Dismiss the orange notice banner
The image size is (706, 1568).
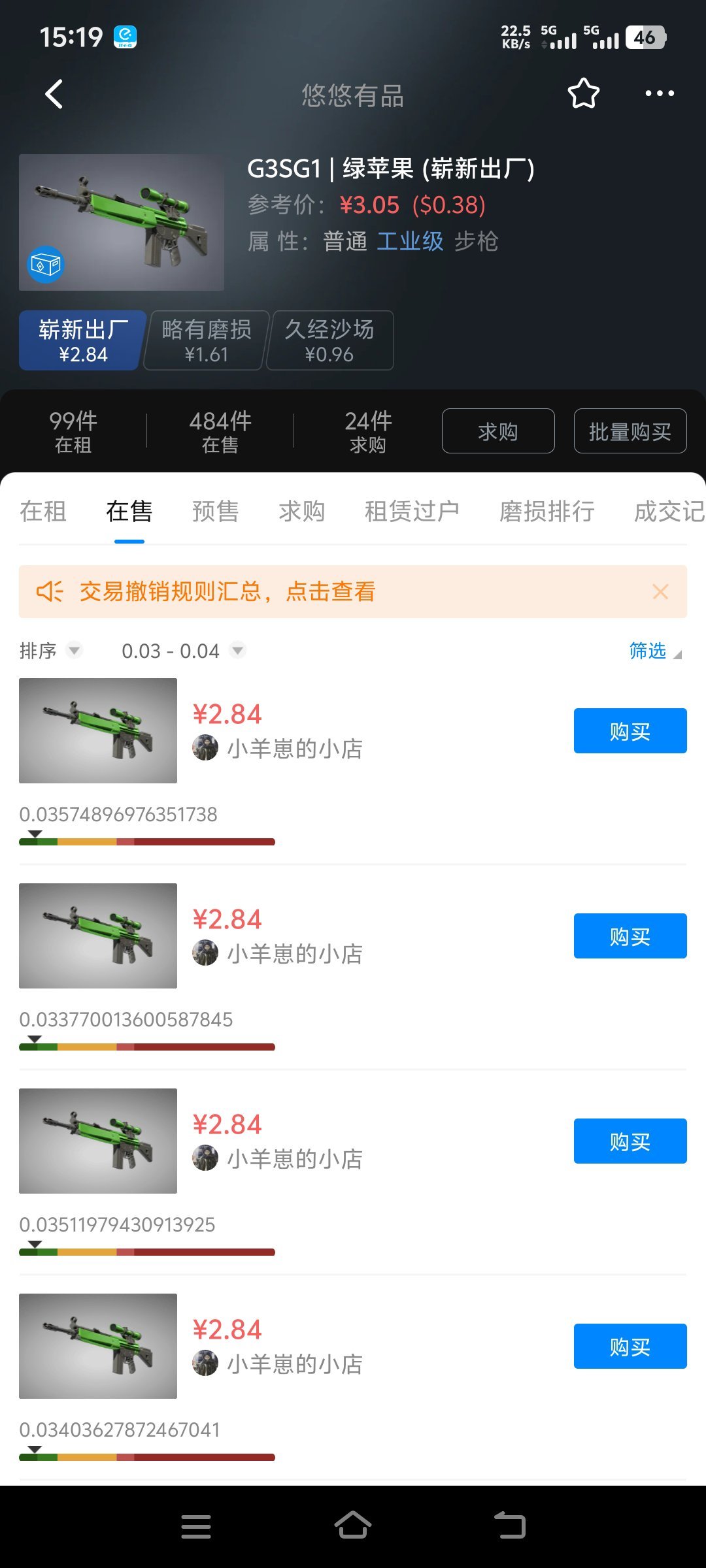point(660,592)
